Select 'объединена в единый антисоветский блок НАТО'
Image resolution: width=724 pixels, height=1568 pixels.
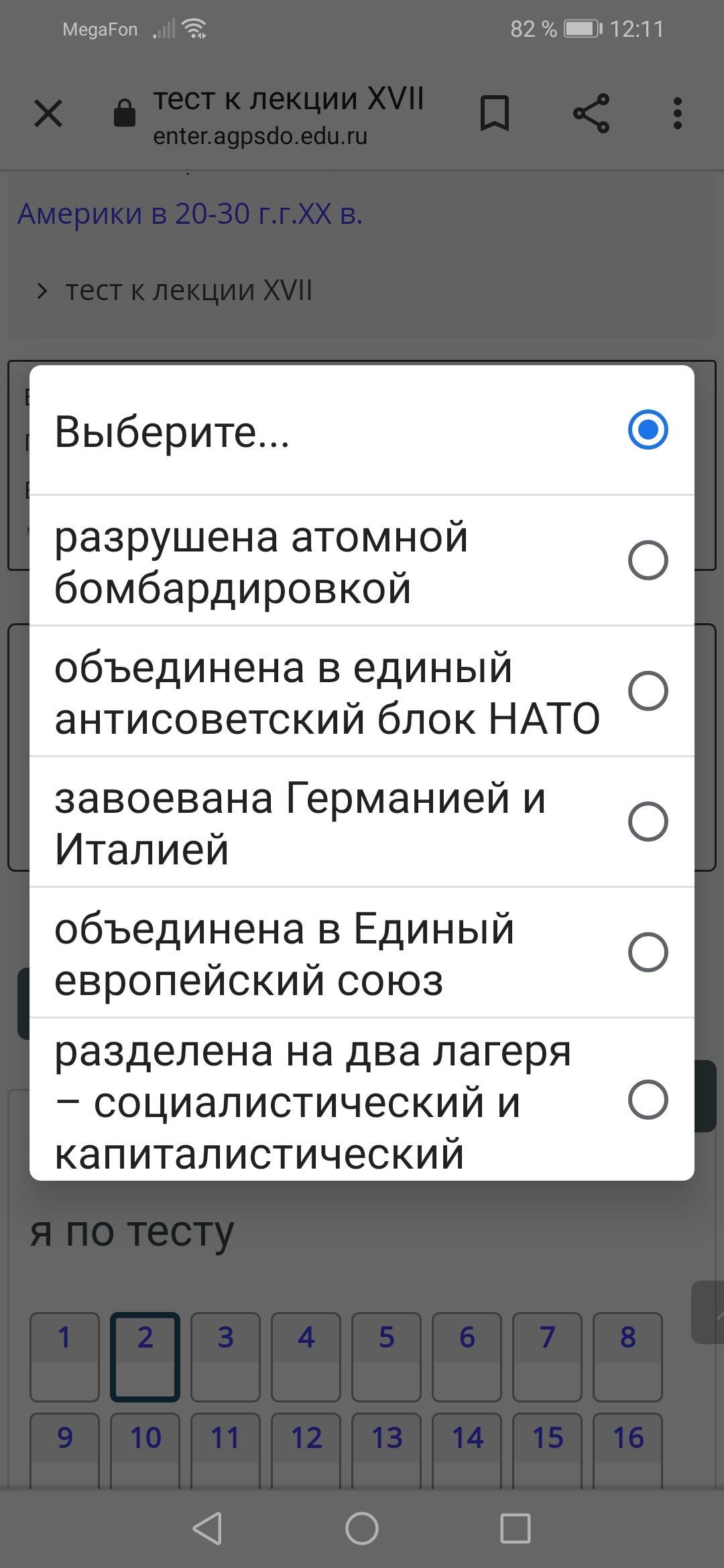(x=362, y=692)
